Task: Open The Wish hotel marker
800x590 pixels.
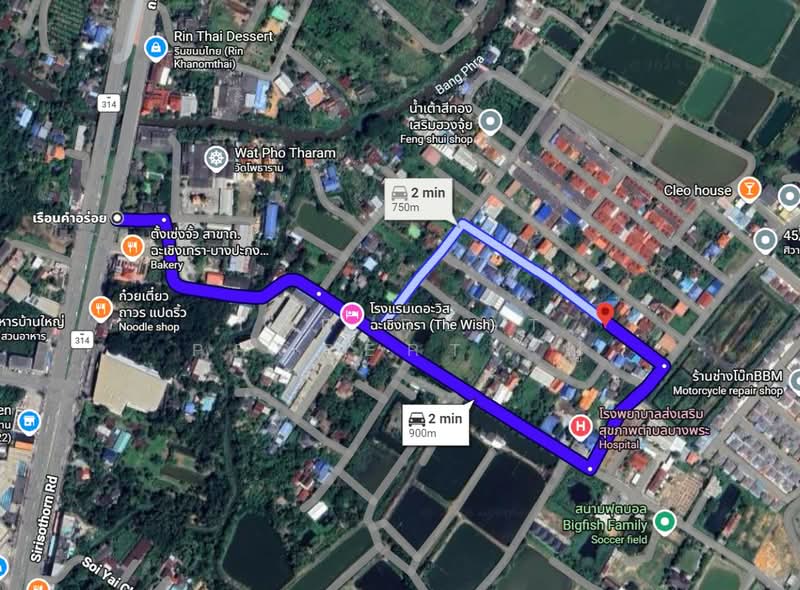Action: tap(352, 315)
